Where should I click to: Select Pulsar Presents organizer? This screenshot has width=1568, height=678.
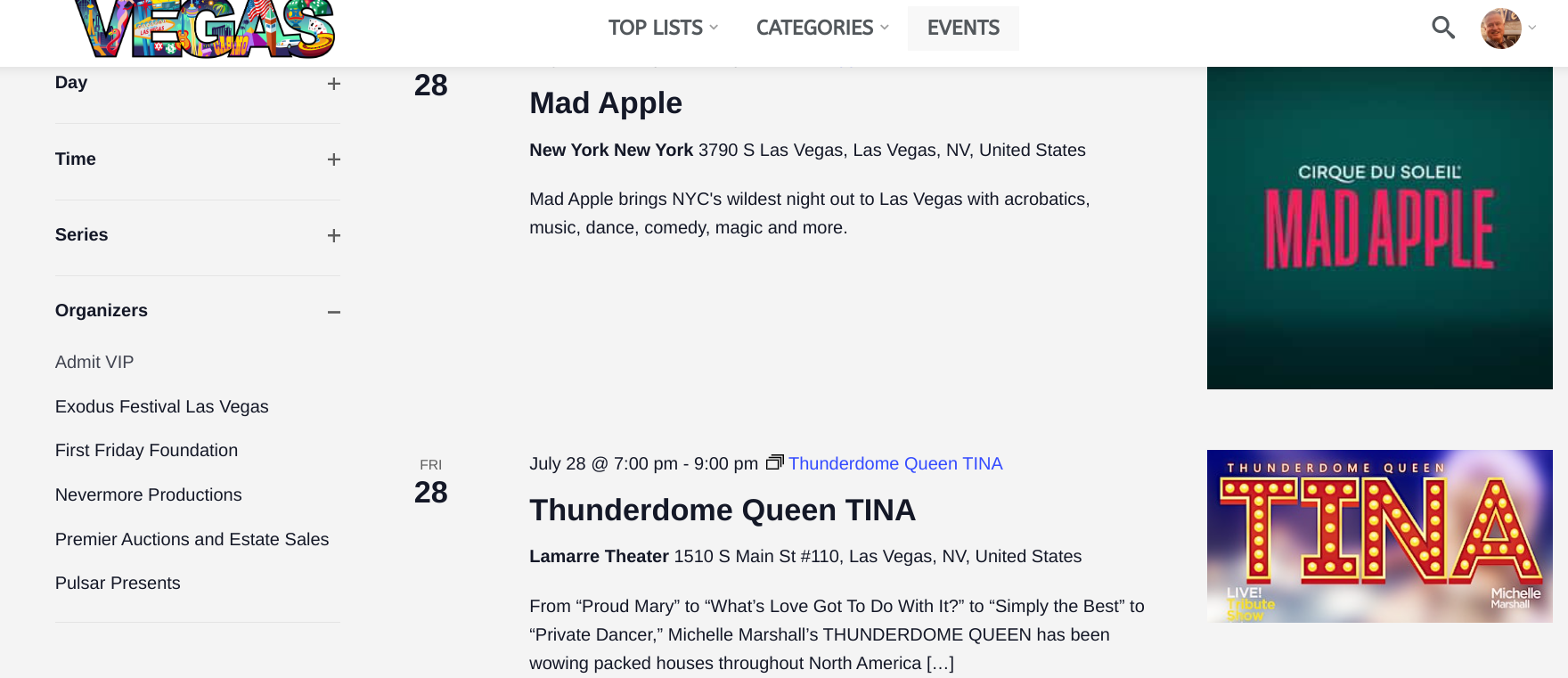tap(118, 583)
